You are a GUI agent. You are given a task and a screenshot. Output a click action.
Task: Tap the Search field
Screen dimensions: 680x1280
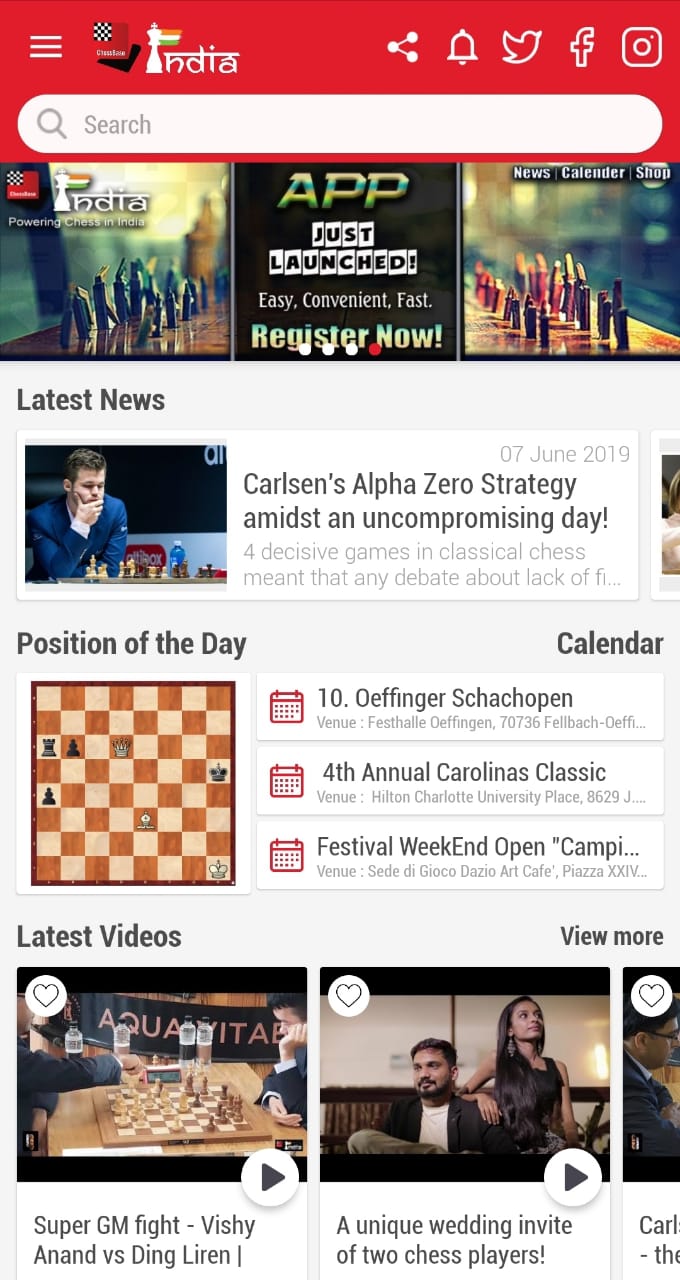340,125
